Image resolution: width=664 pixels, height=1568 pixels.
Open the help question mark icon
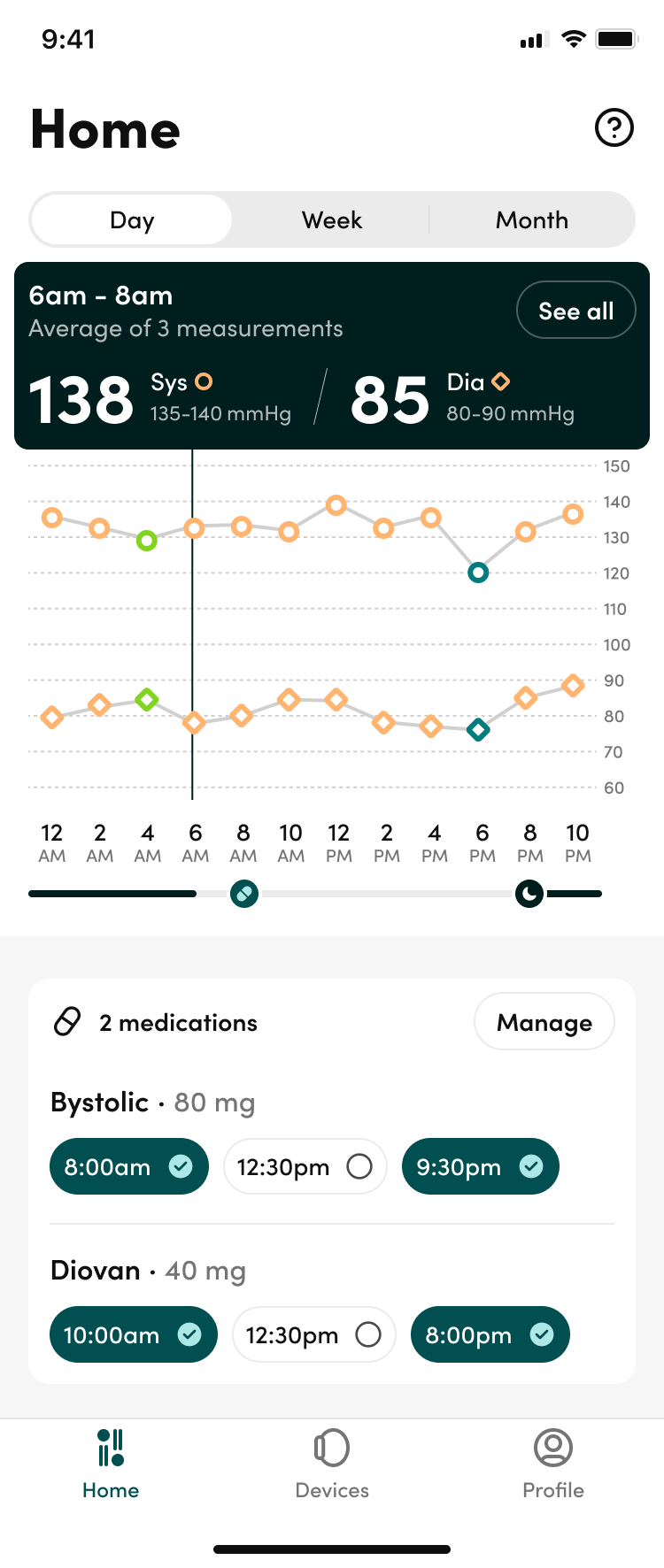click(x=614, y=127)
